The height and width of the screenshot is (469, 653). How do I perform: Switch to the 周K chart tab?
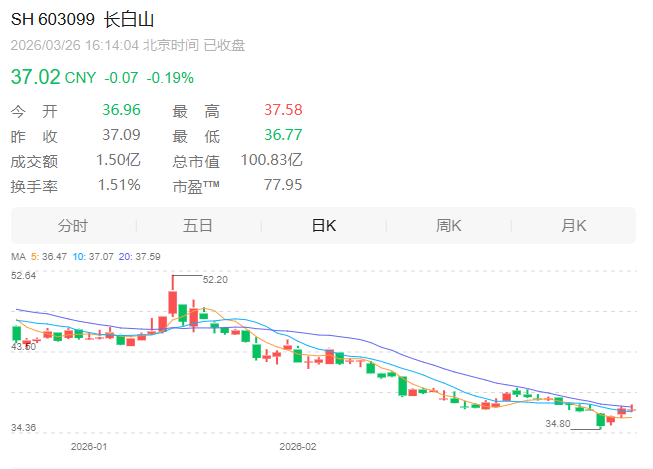coord(448,226)
